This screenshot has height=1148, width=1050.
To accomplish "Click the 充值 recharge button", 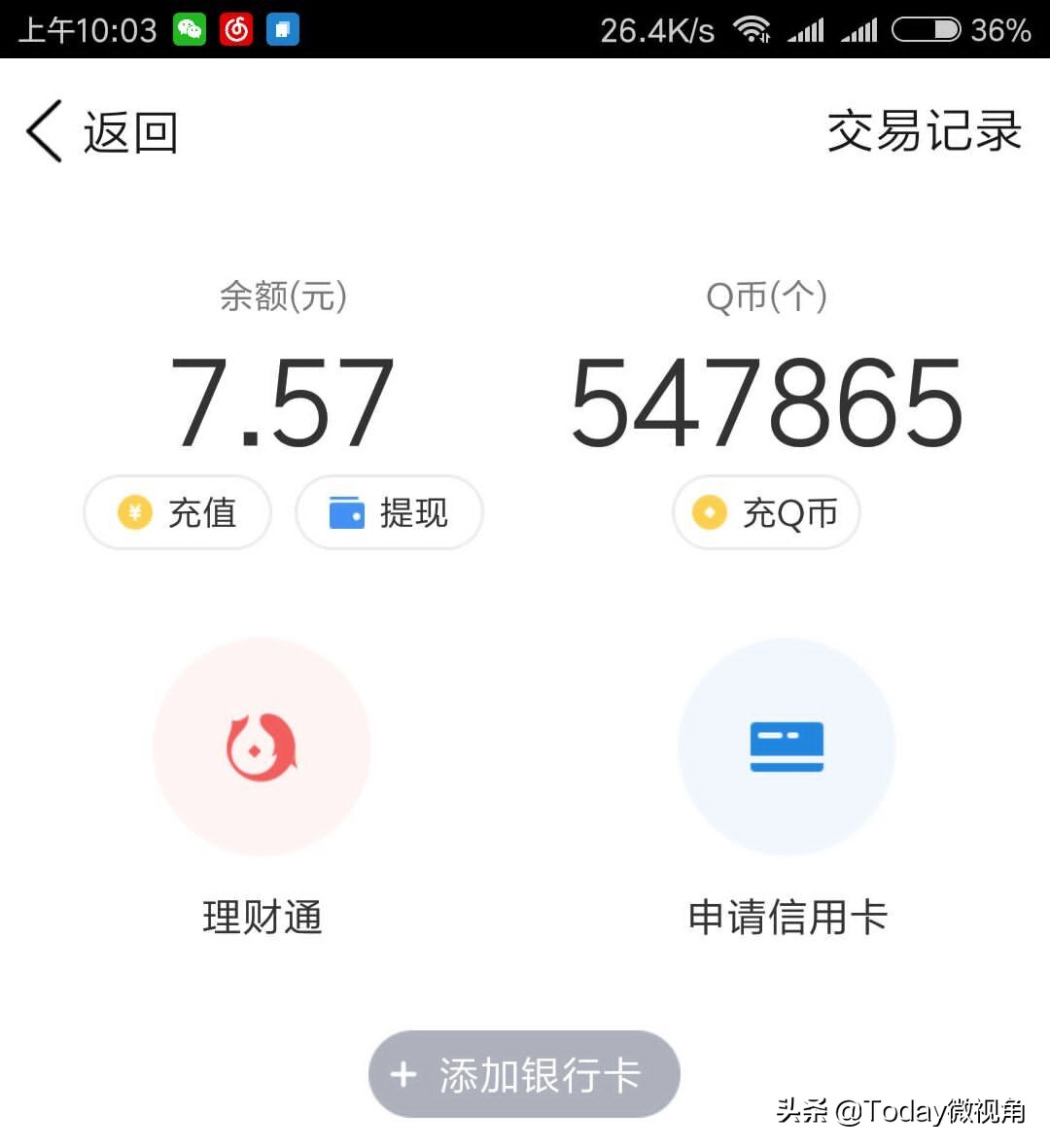I will [x=177, y=513].
